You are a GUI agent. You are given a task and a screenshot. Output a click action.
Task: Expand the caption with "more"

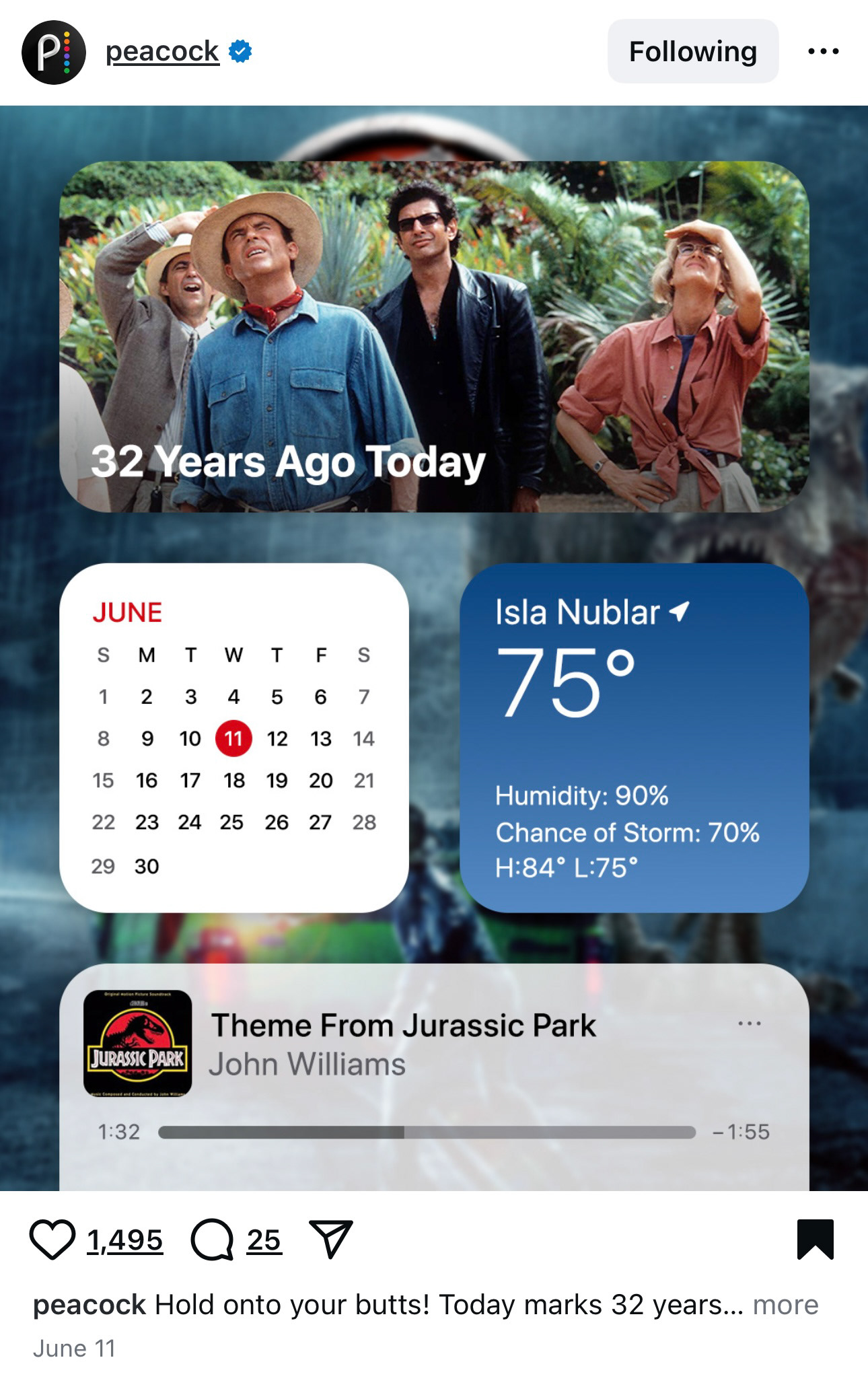click(x=785, y=1305)
